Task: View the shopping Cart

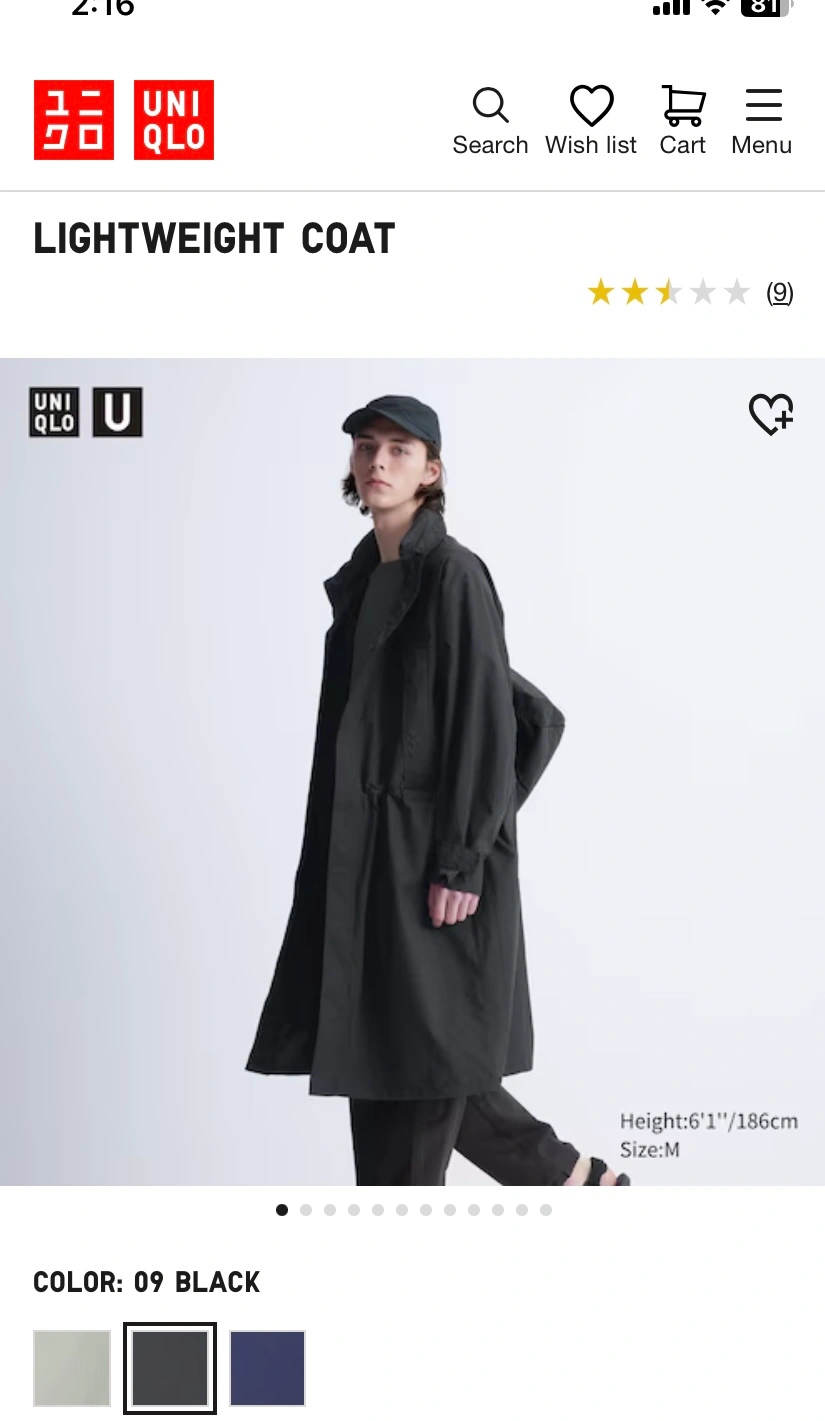Action: (x=683, y=120)
